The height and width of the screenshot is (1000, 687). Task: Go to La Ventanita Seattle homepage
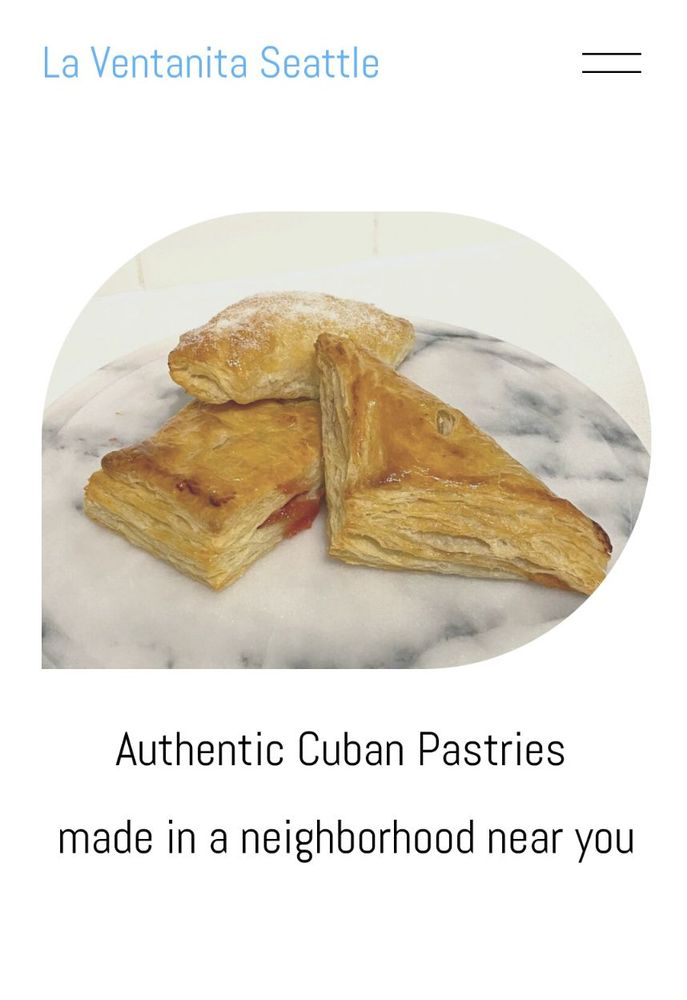click(x=210, y=63)
